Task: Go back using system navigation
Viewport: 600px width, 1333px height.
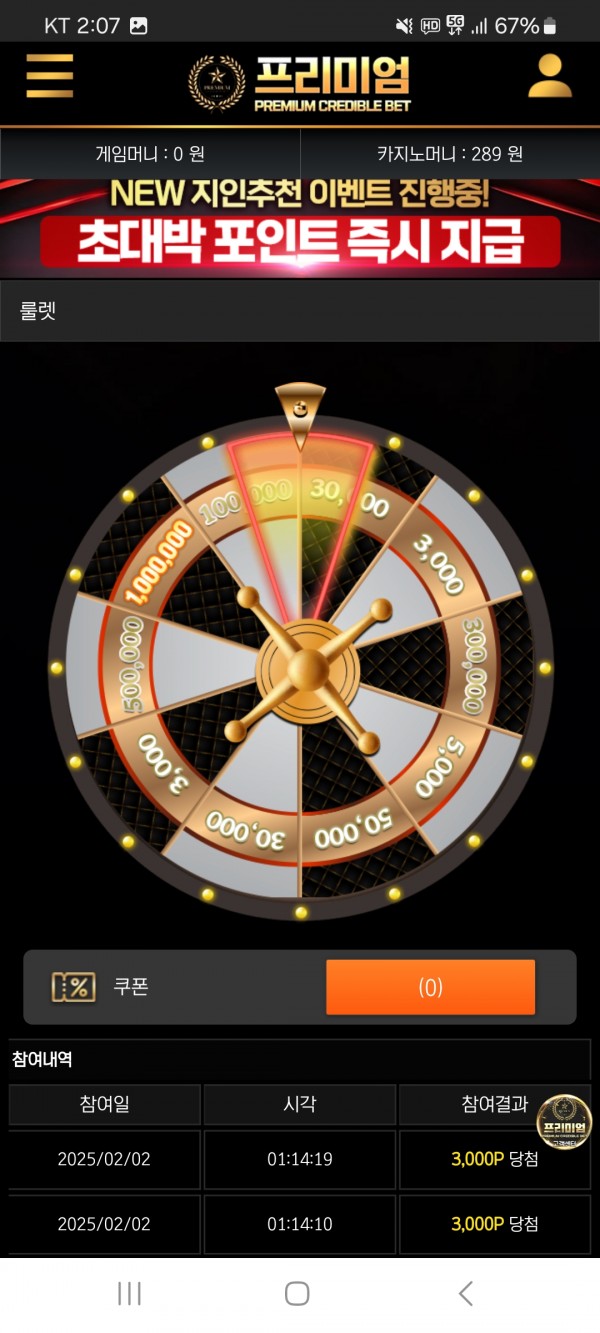Action: [465, 1293]
